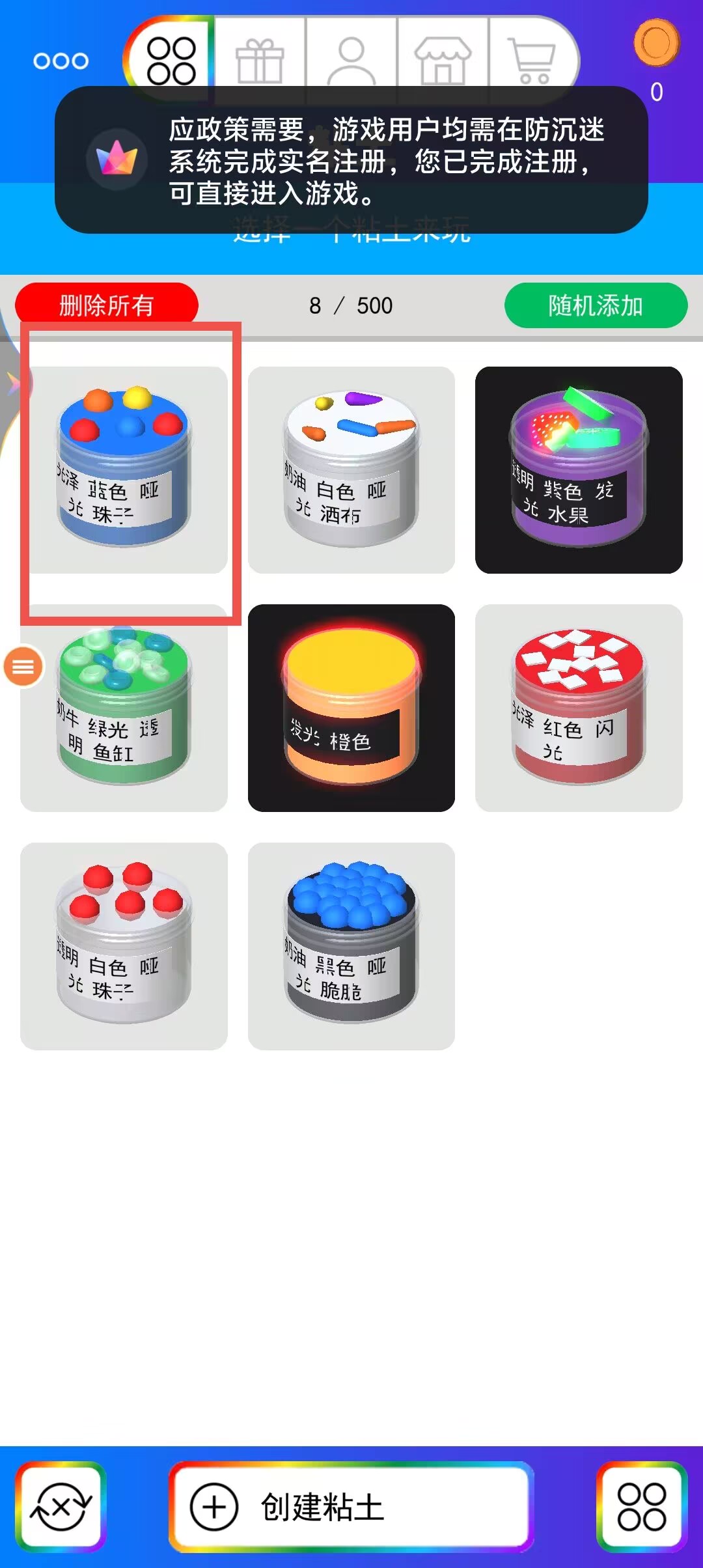
Task: Tap the red 删除所有 button
Action: 106,305
